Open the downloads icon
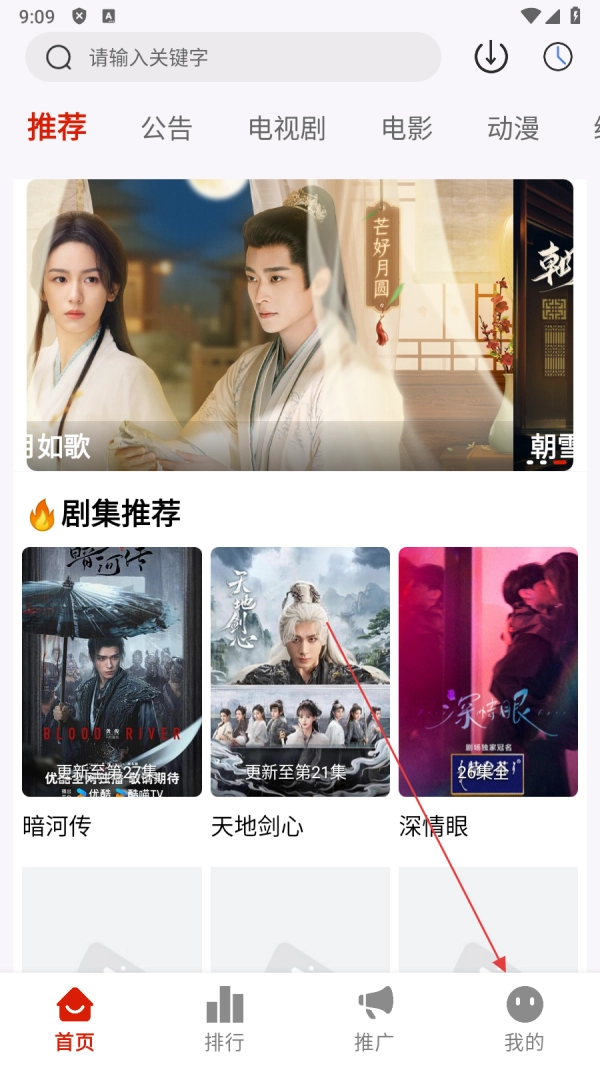Screen dimensions: 600x1066 pos(491,57)
